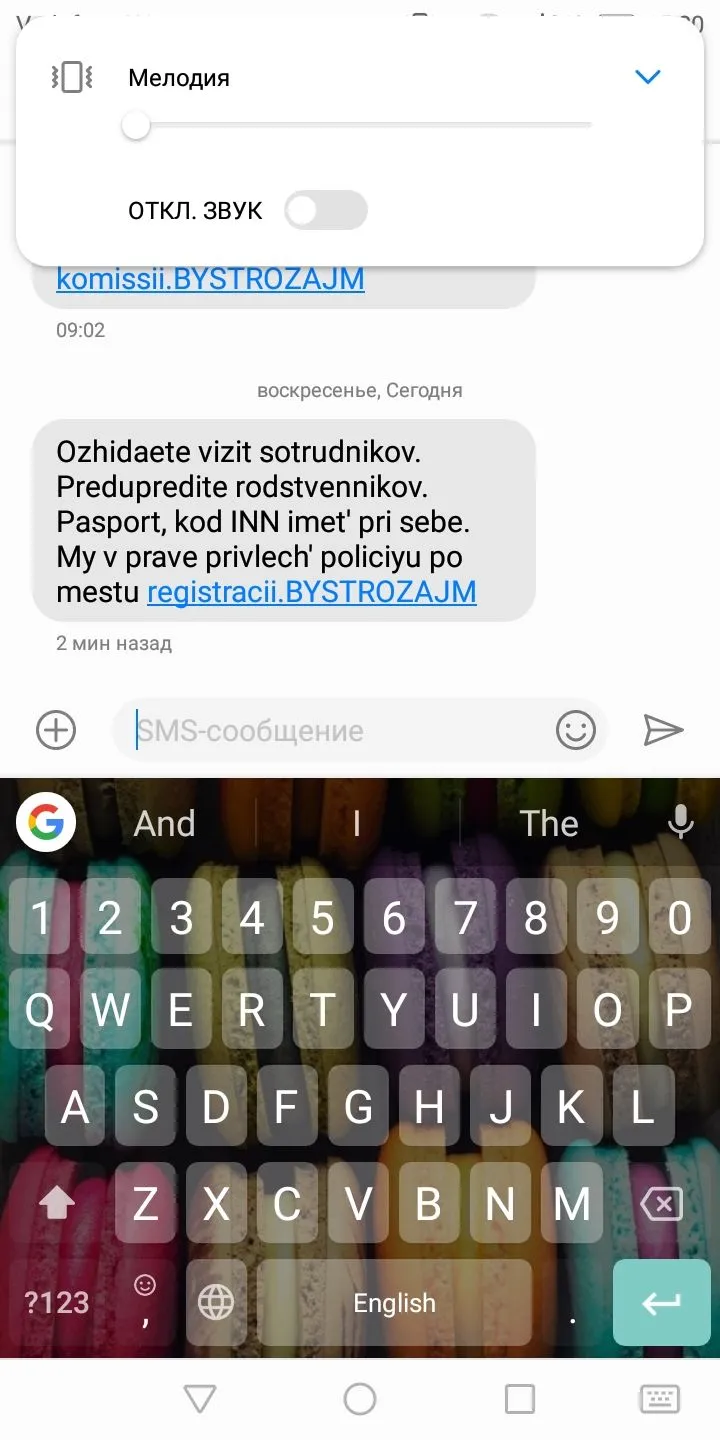Switch keyboard language with the globe key
This screenshot has height=1440, width=720.
(216, 1302)
